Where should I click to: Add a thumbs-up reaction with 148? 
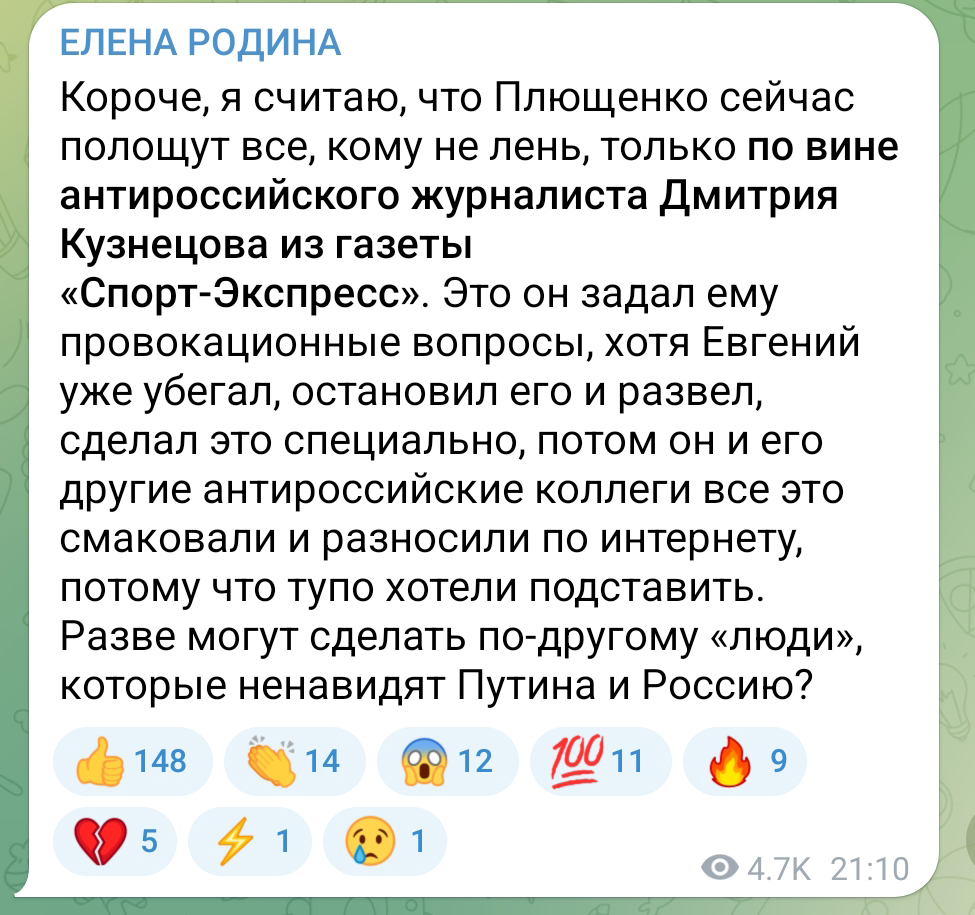(132, 761)
